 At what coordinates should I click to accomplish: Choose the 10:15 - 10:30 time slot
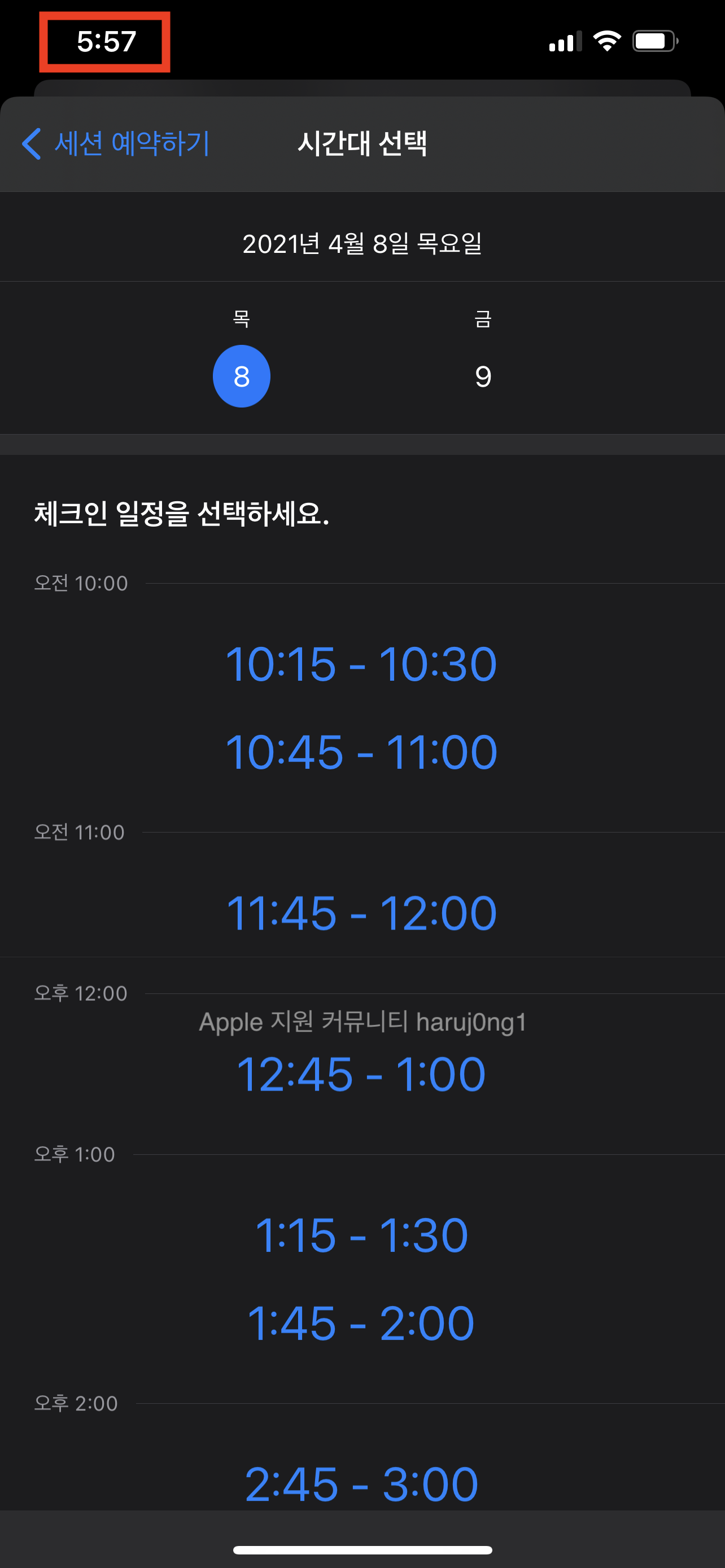(x=361, y=664)
